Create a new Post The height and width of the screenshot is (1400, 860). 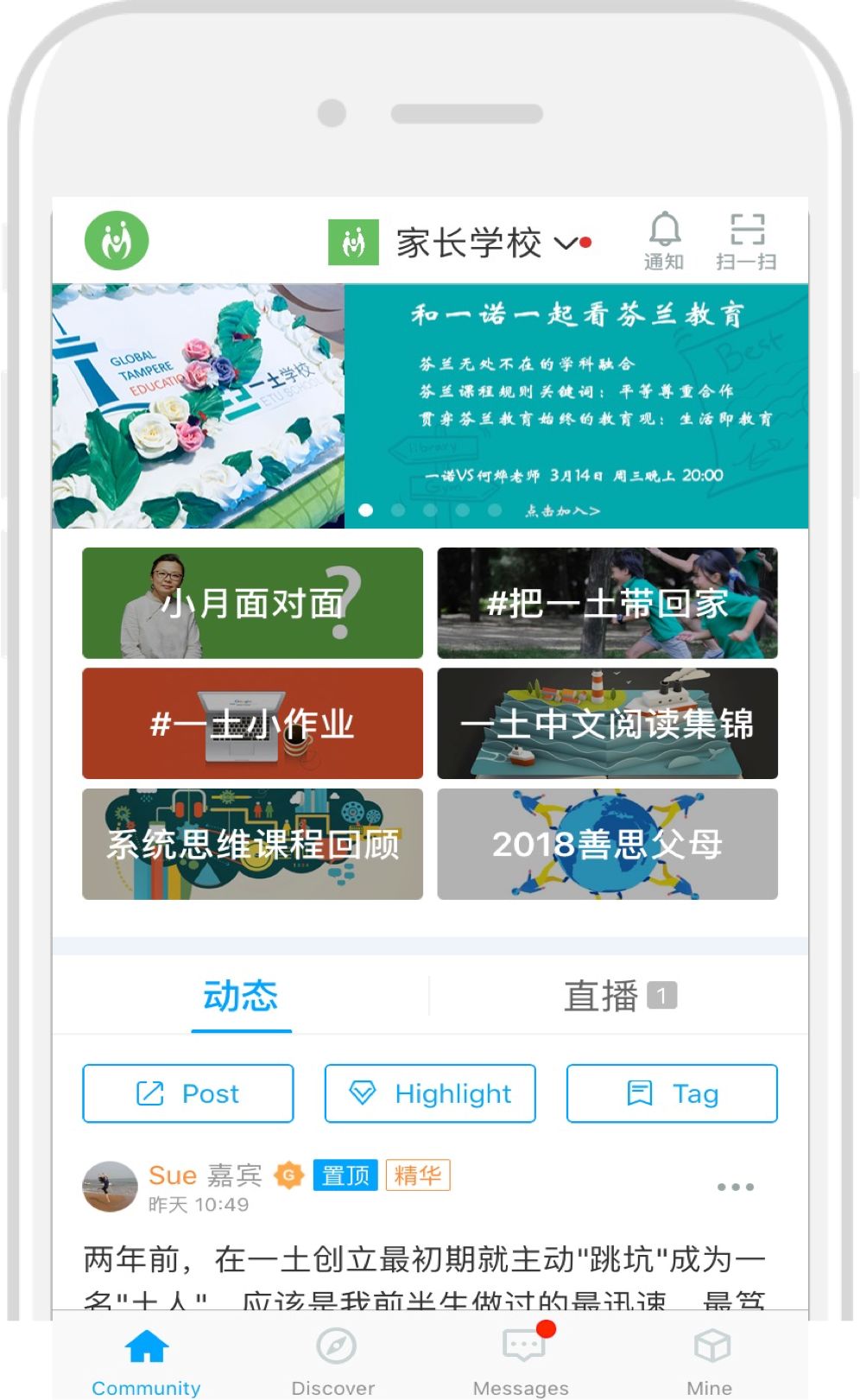pyautogui.click(x=188, y=1093)
